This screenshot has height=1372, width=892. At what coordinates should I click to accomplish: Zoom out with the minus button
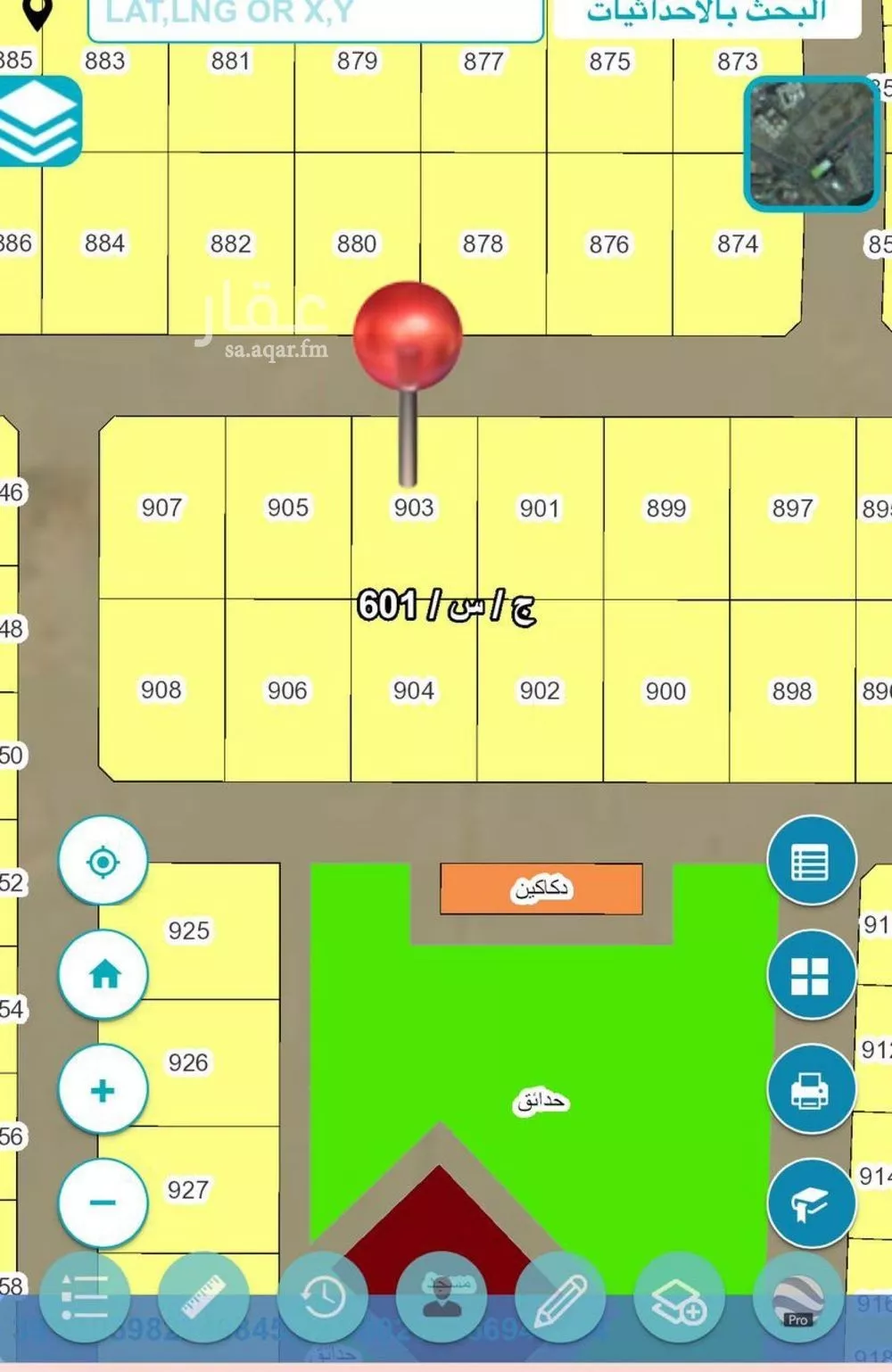(103, 1203)
